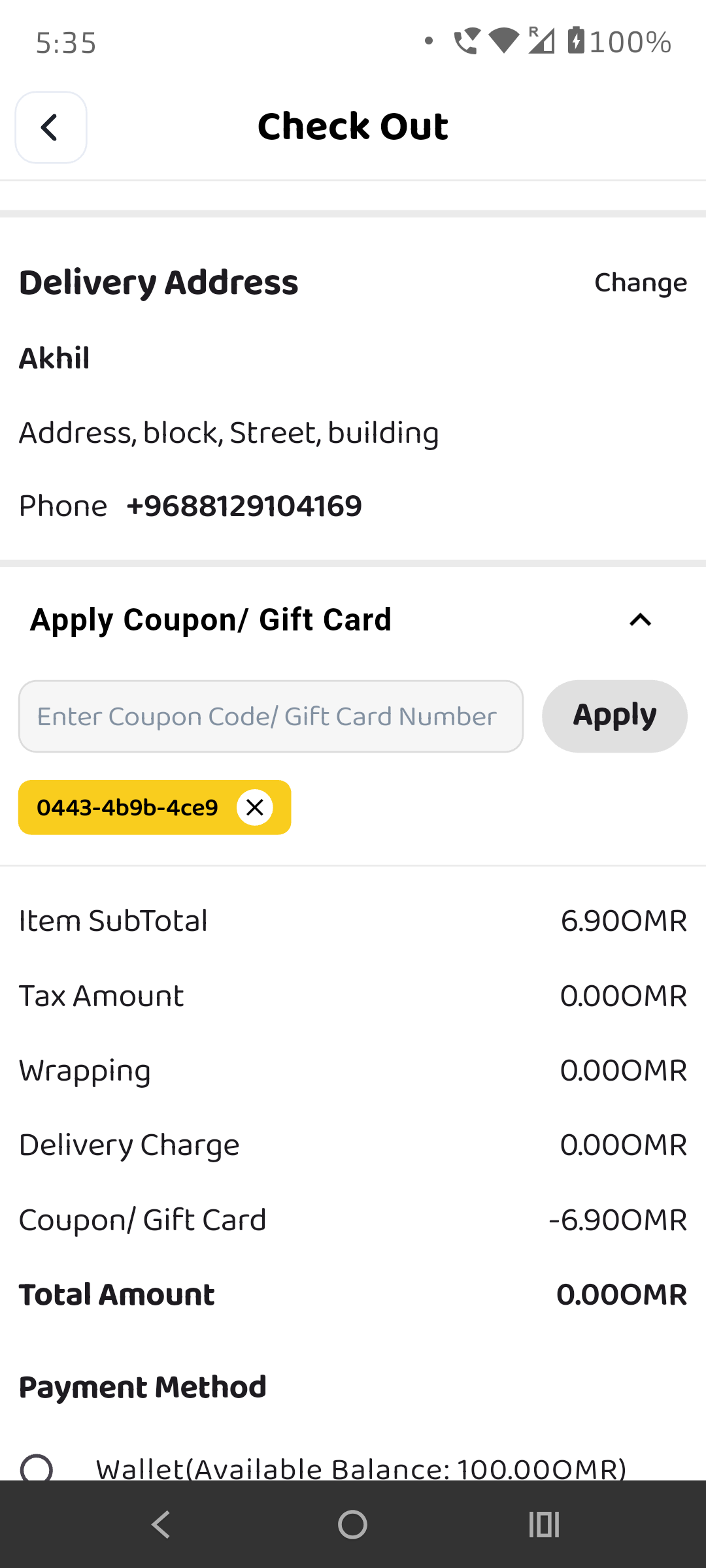706x1568 pixels.
Task: Go to the system home screen
Action: (352, 1525)
